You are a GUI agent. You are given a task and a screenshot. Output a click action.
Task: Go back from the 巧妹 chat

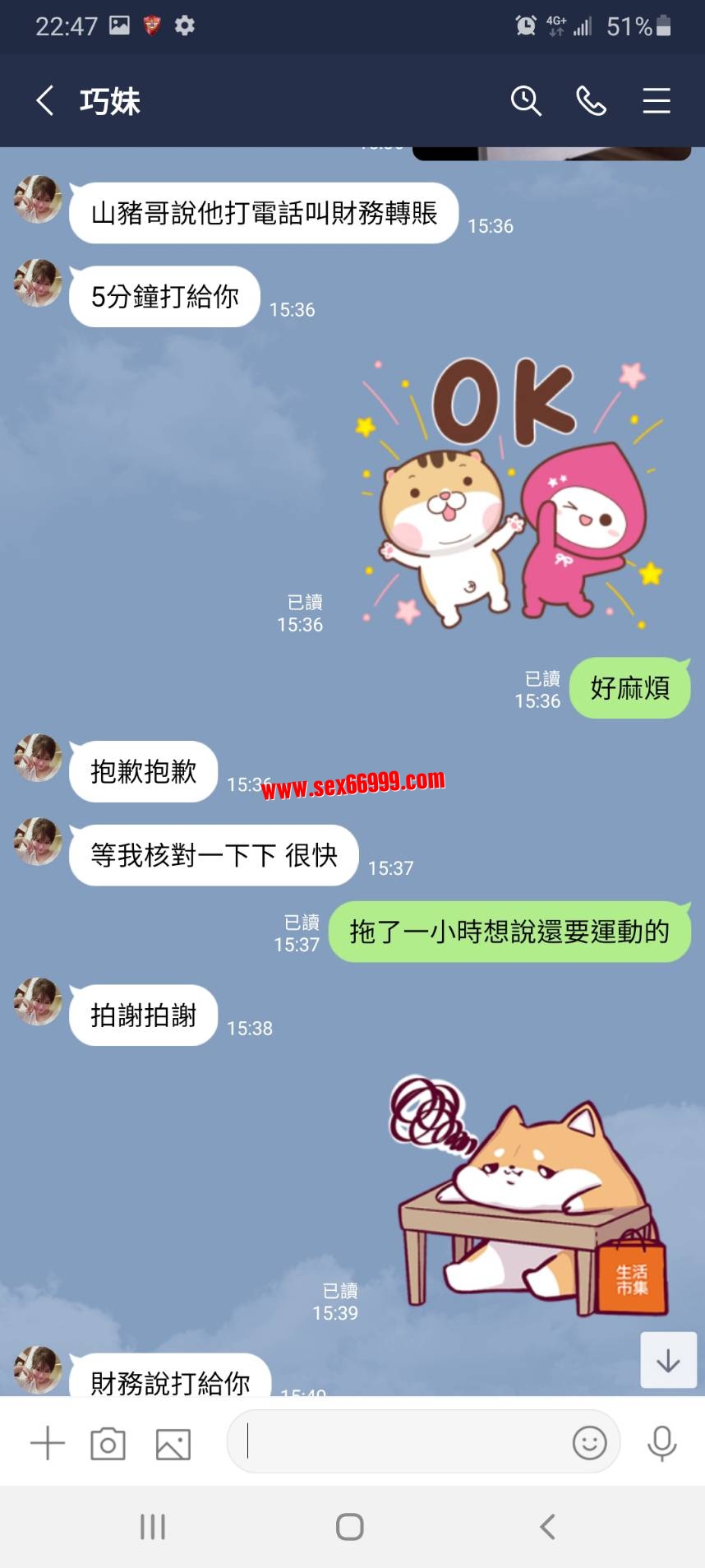45,101
